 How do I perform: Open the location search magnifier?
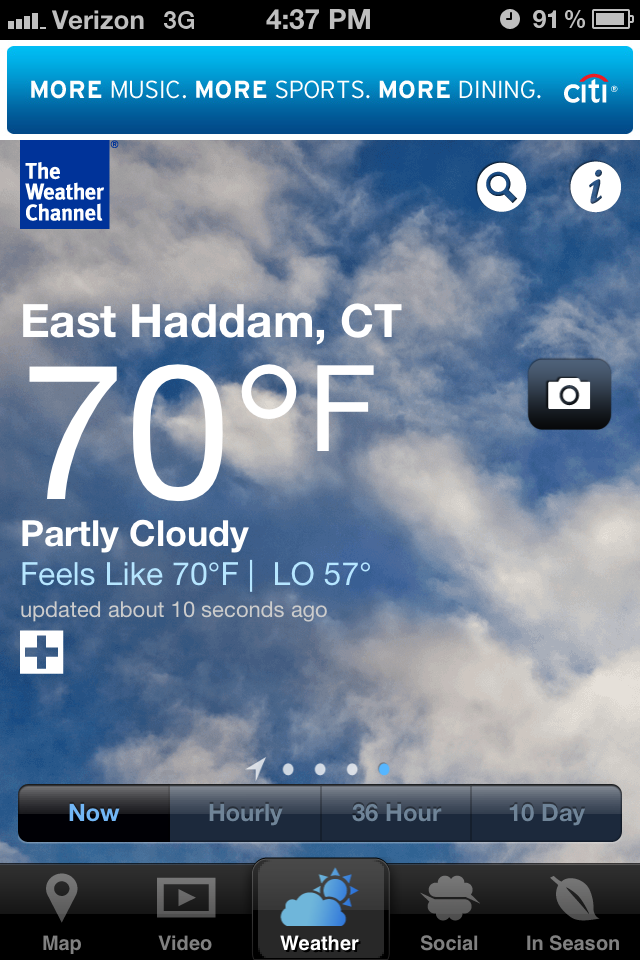pyautogui.click(x=501, y=187)
